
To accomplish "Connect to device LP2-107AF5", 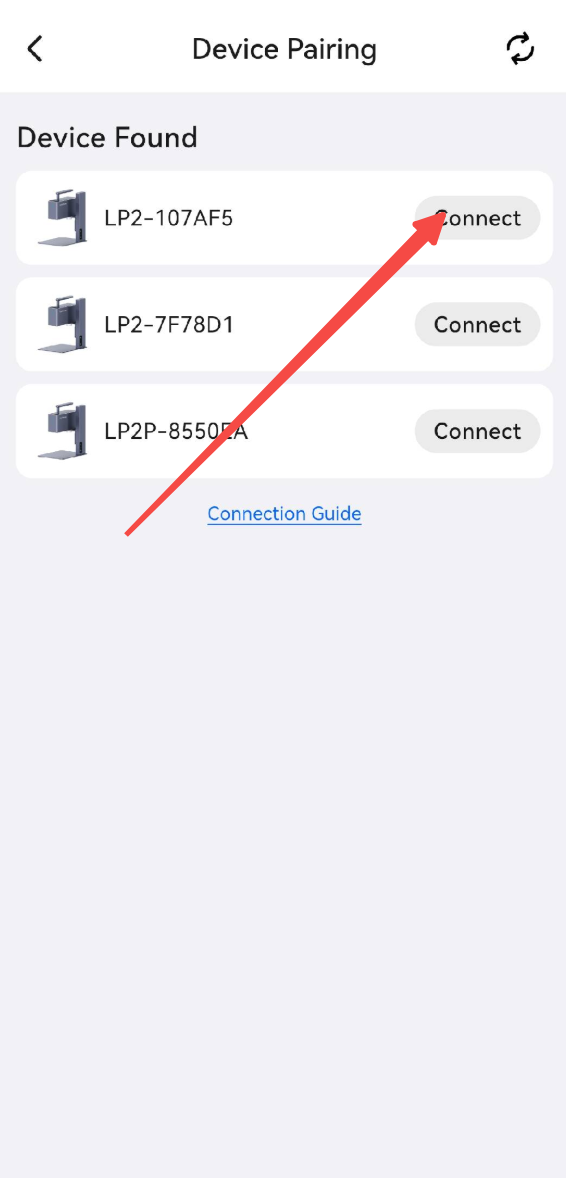I will tap(477, 218).
